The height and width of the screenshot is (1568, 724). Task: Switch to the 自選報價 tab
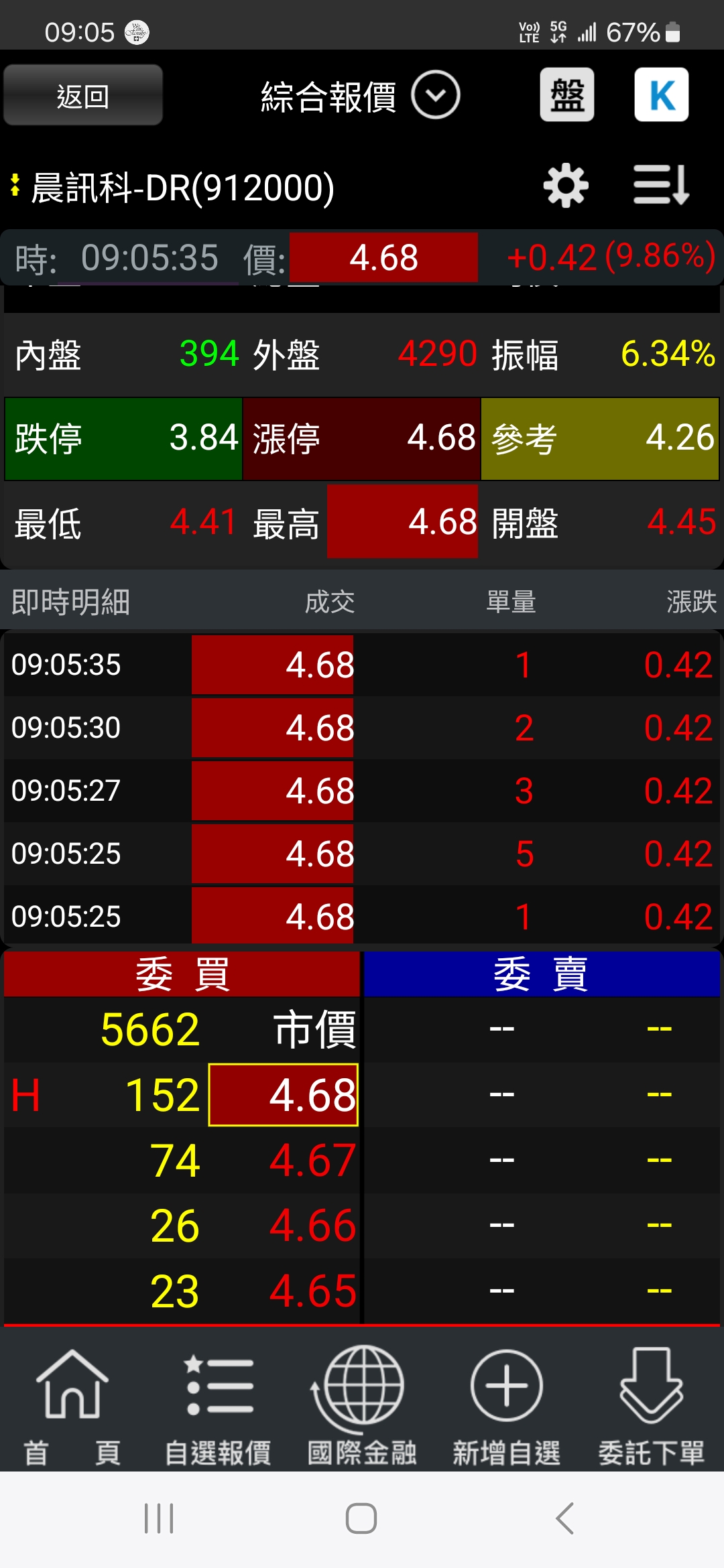point(218,1407)
